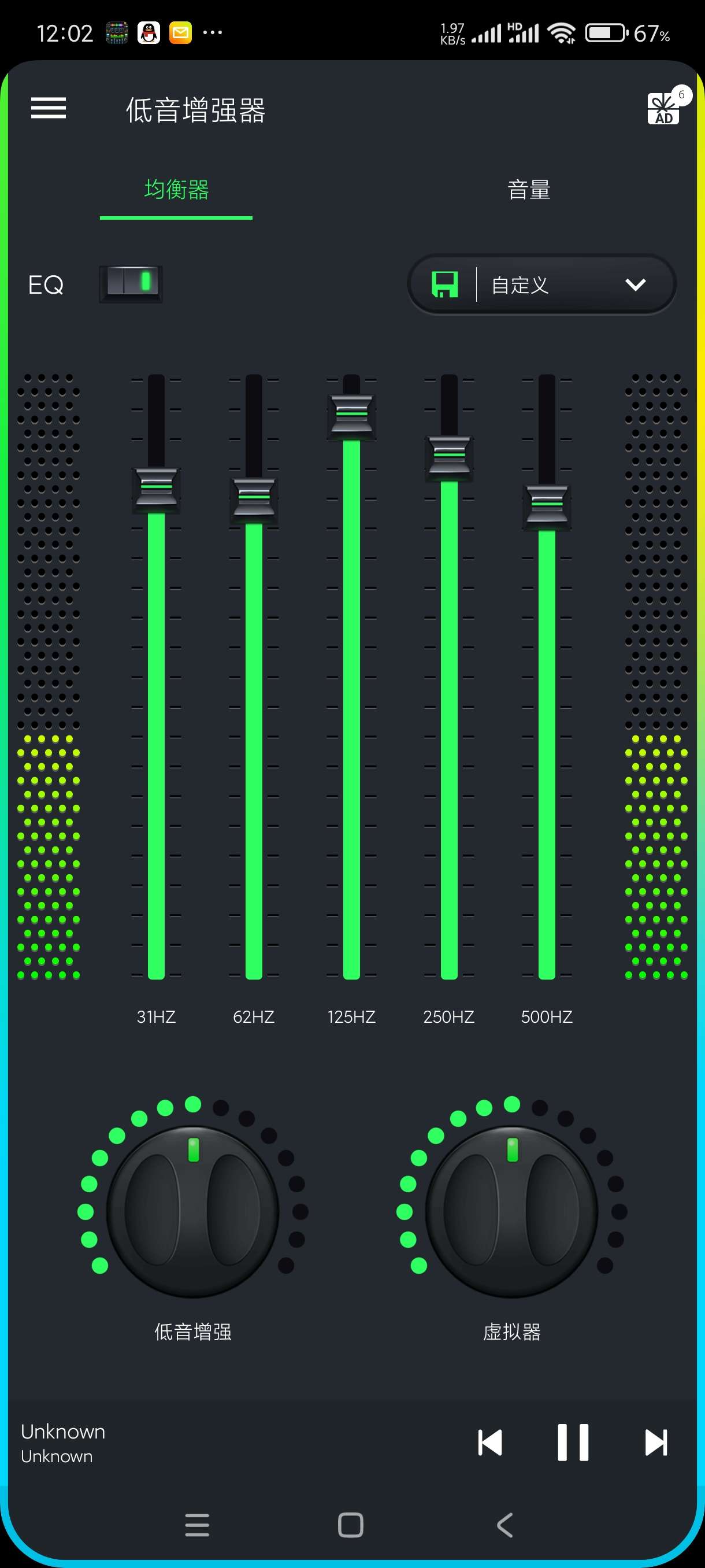This screenshot has height=1568, width=705.
Task: Tap the 500HZ slider handle
Action: pos(547,506)
